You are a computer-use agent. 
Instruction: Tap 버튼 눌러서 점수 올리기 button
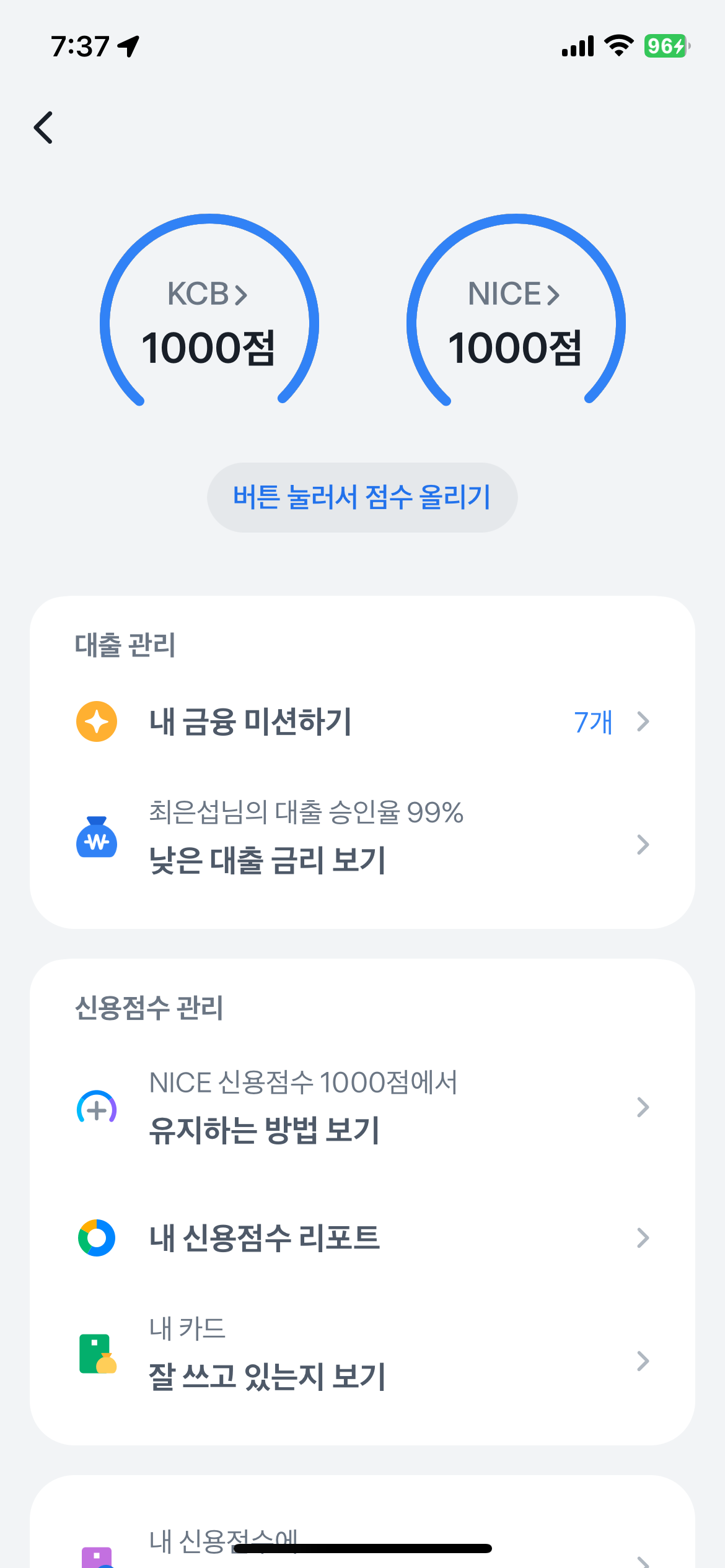click(x=362, y=497)
